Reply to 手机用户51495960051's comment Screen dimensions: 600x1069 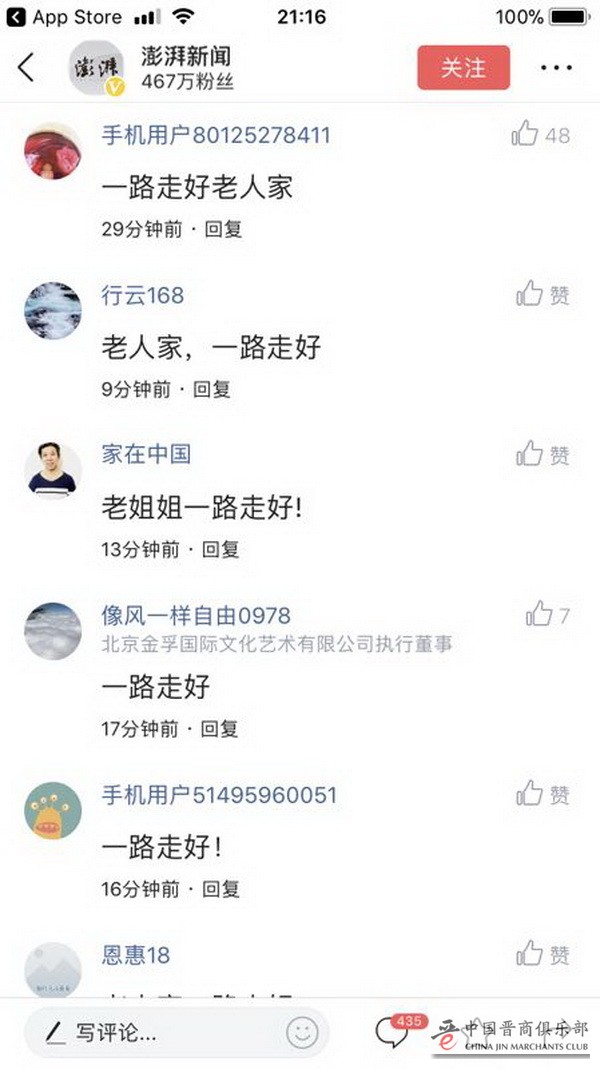pyautogui.click(x=221, y=889)
